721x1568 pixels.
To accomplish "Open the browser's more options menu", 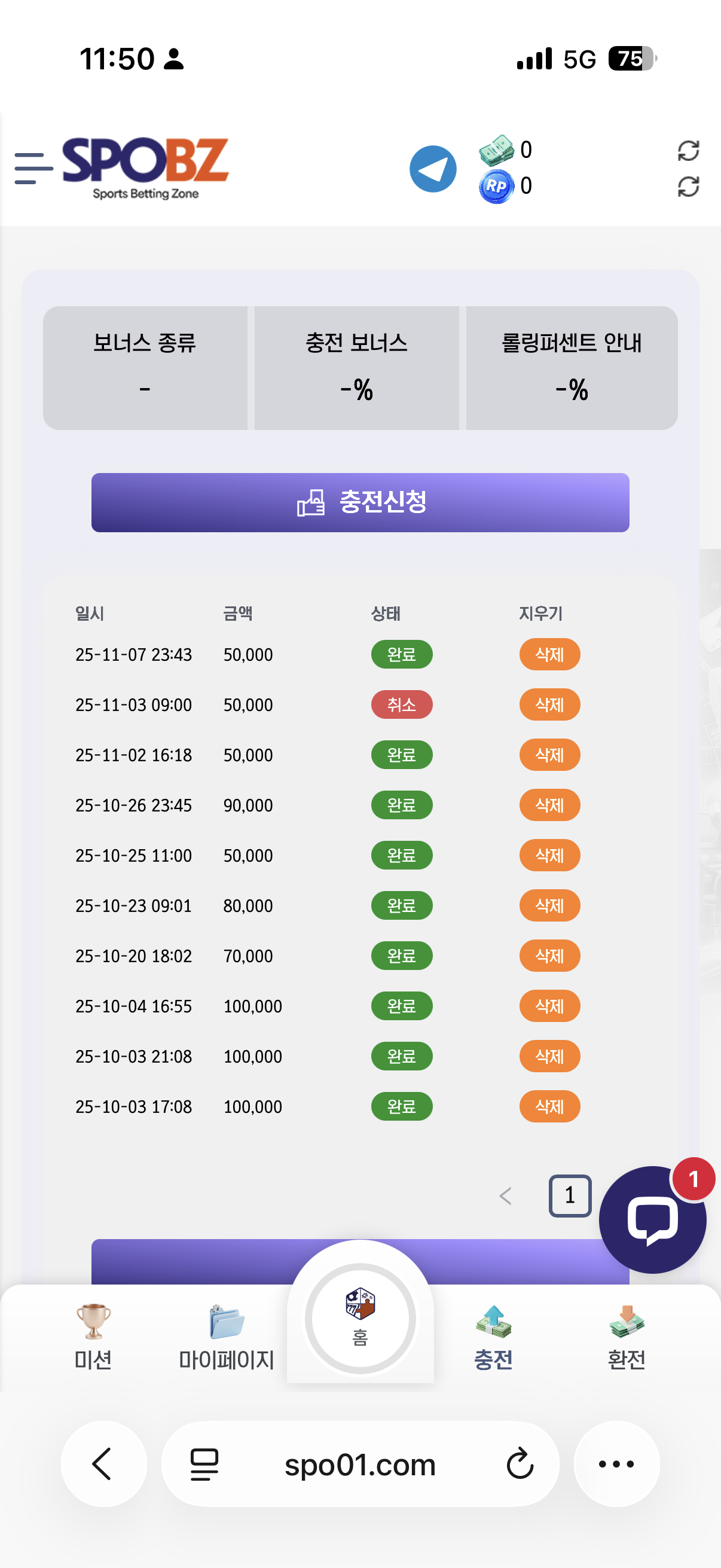I will click(x=616, y=1463).
